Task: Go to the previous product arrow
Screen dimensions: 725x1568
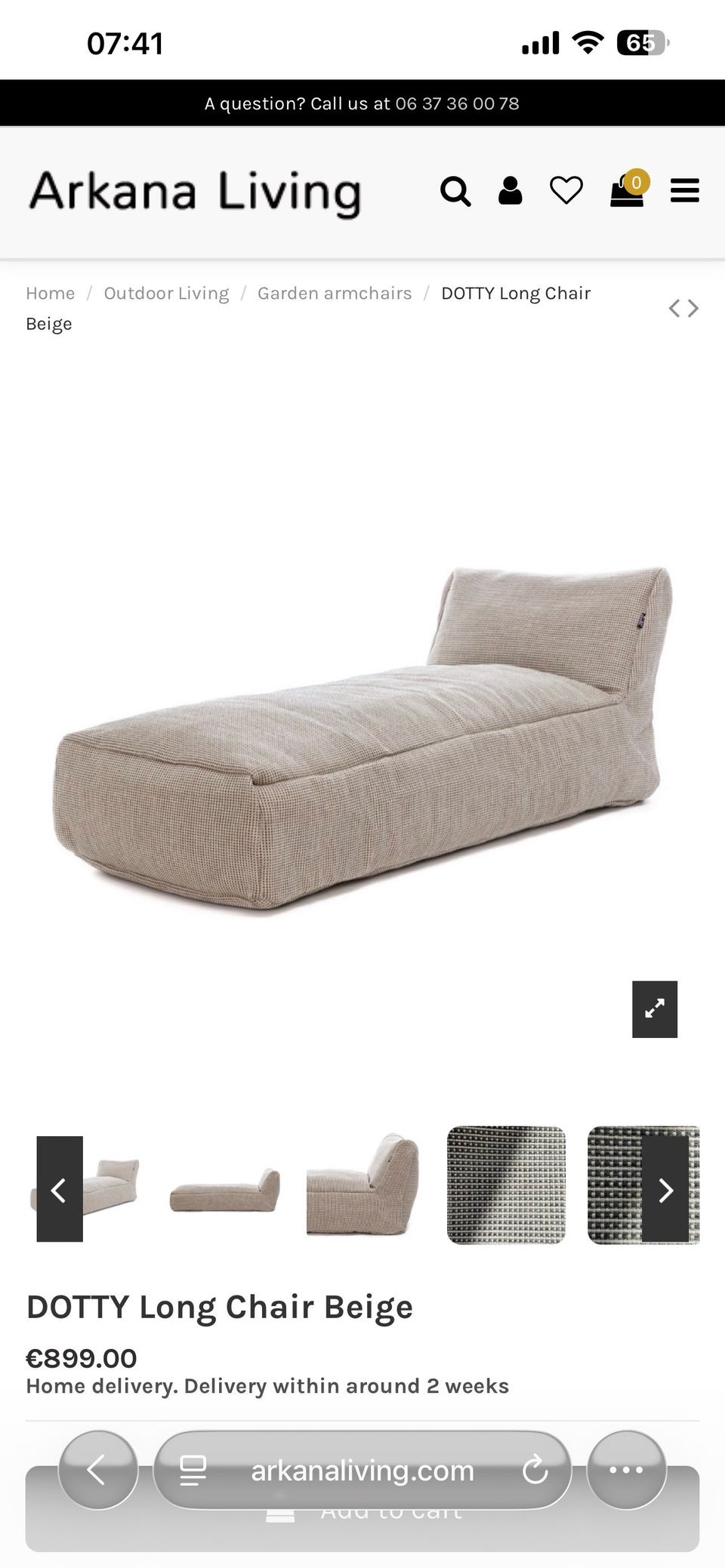Action: tap(674, 308)
